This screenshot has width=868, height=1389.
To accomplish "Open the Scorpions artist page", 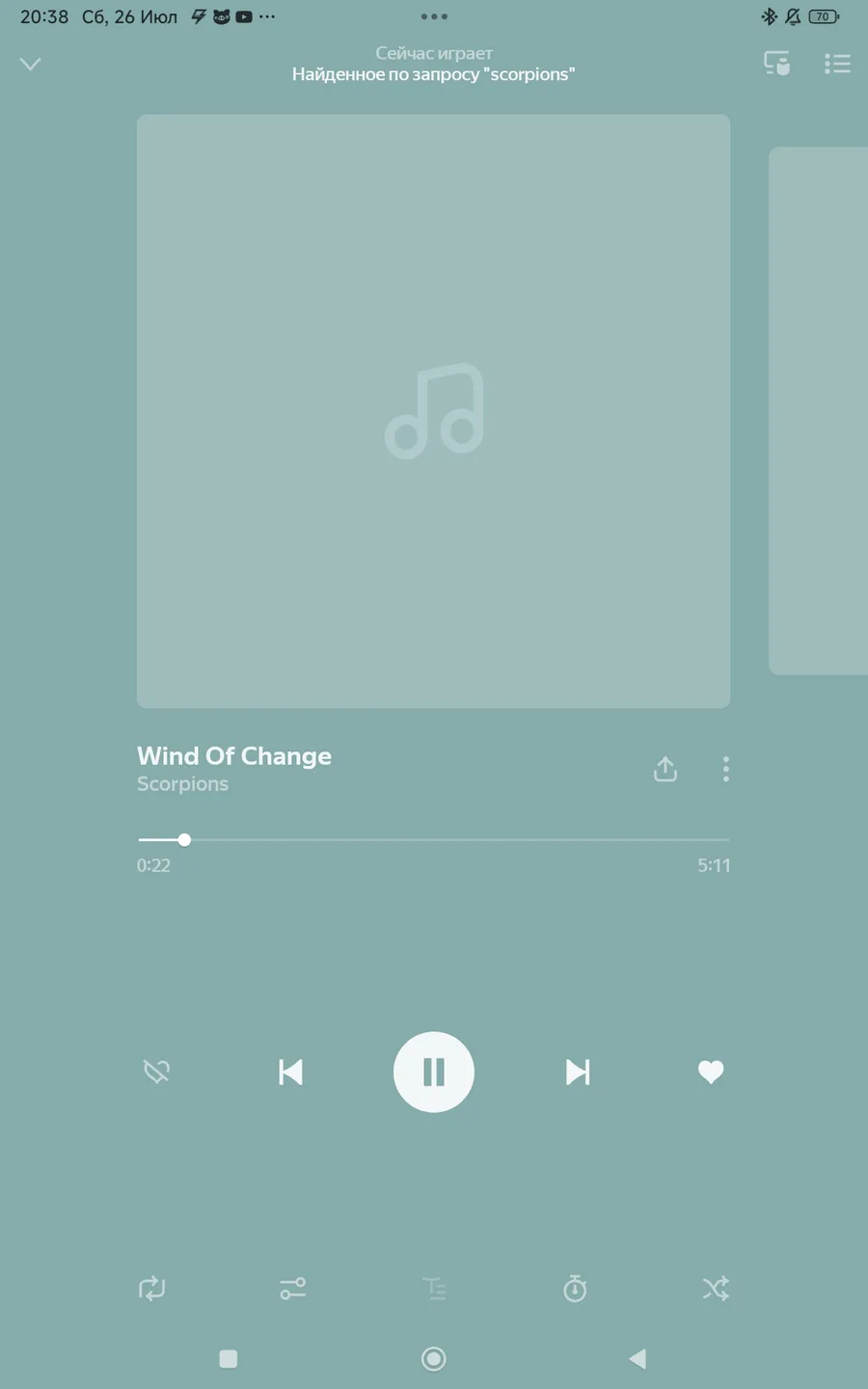I will coord(182,784).
